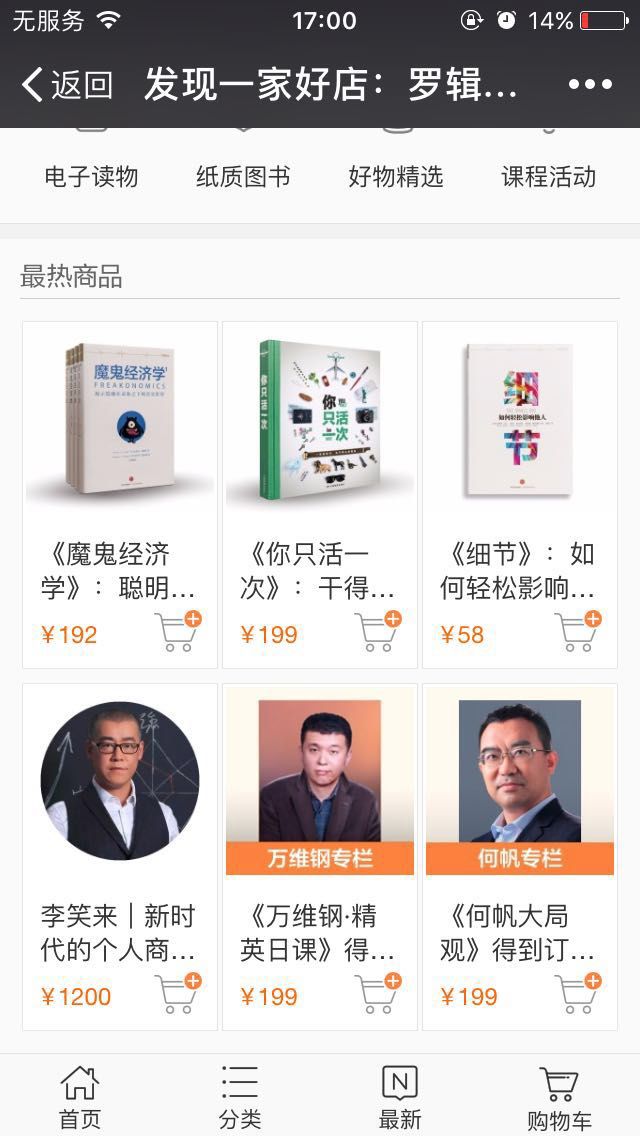
Task: Add 《何帆大局观》 to the cart
Action: coord(578,993)
